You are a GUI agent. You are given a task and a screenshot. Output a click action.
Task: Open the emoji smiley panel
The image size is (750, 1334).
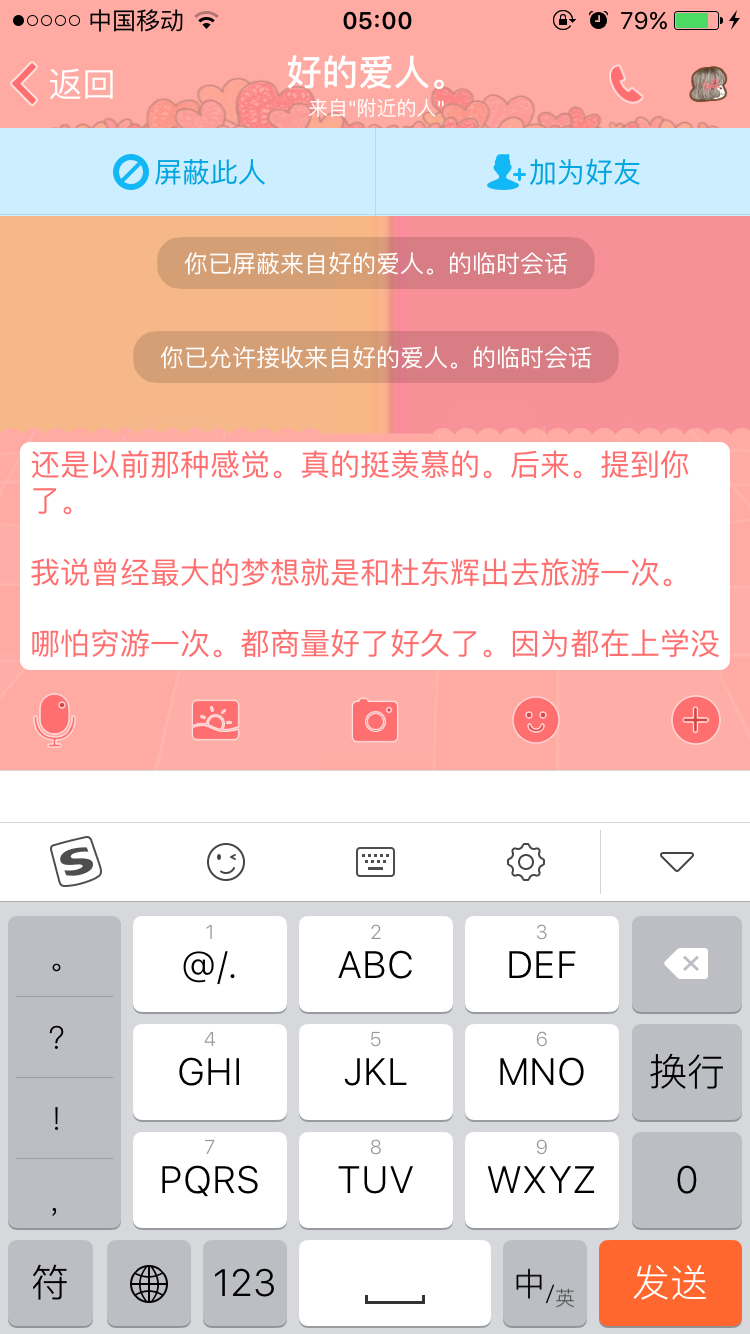point(535,720)
